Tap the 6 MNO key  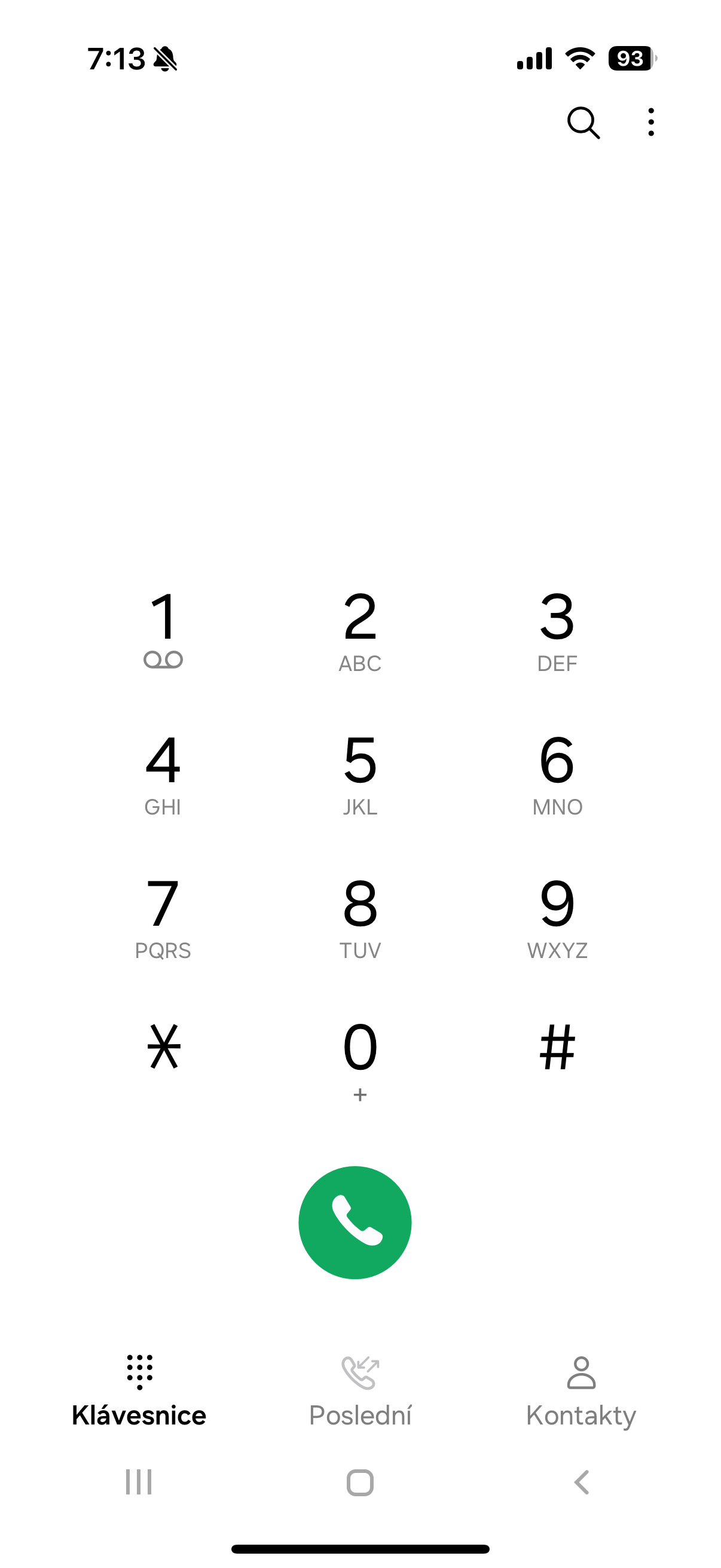[557, 774]
